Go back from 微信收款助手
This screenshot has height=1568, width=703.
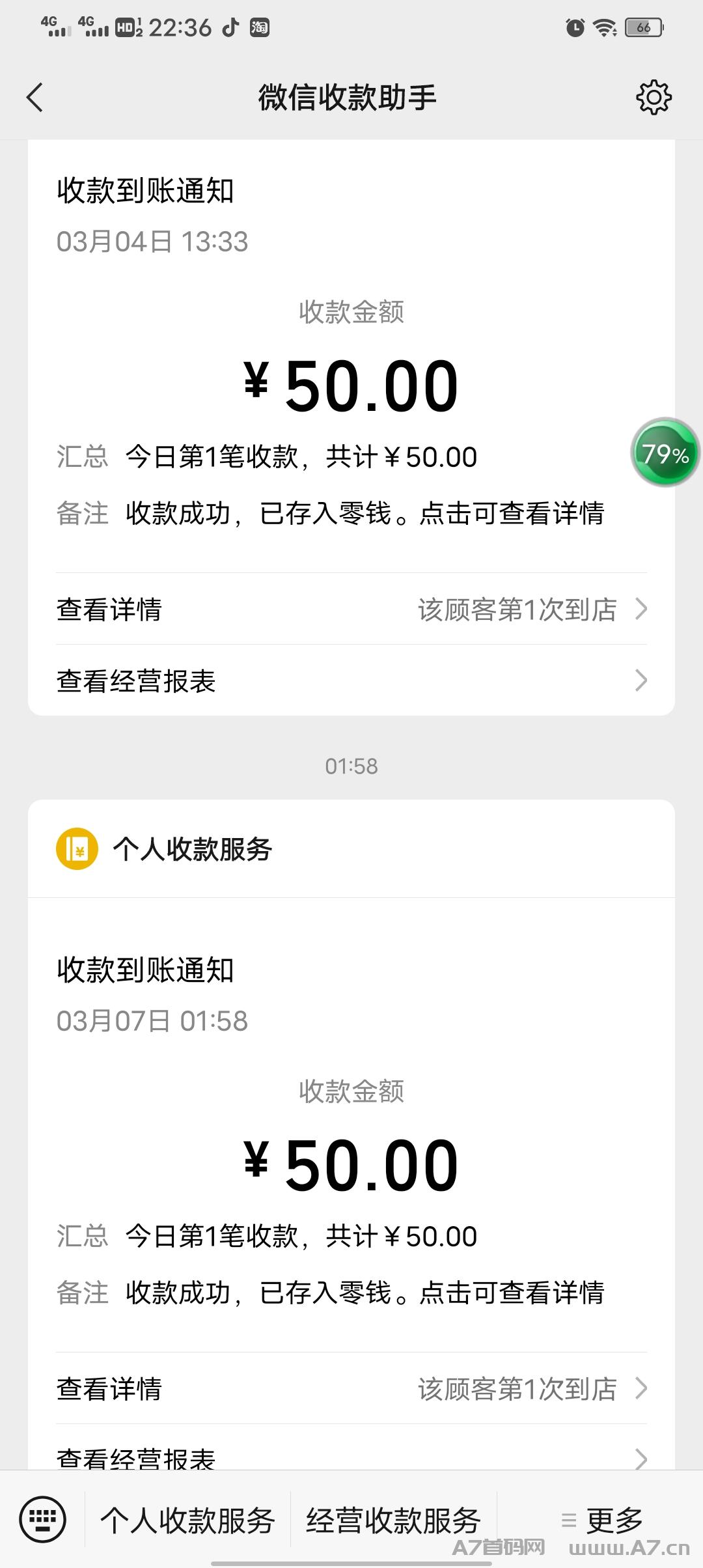[x=35, y=98]
